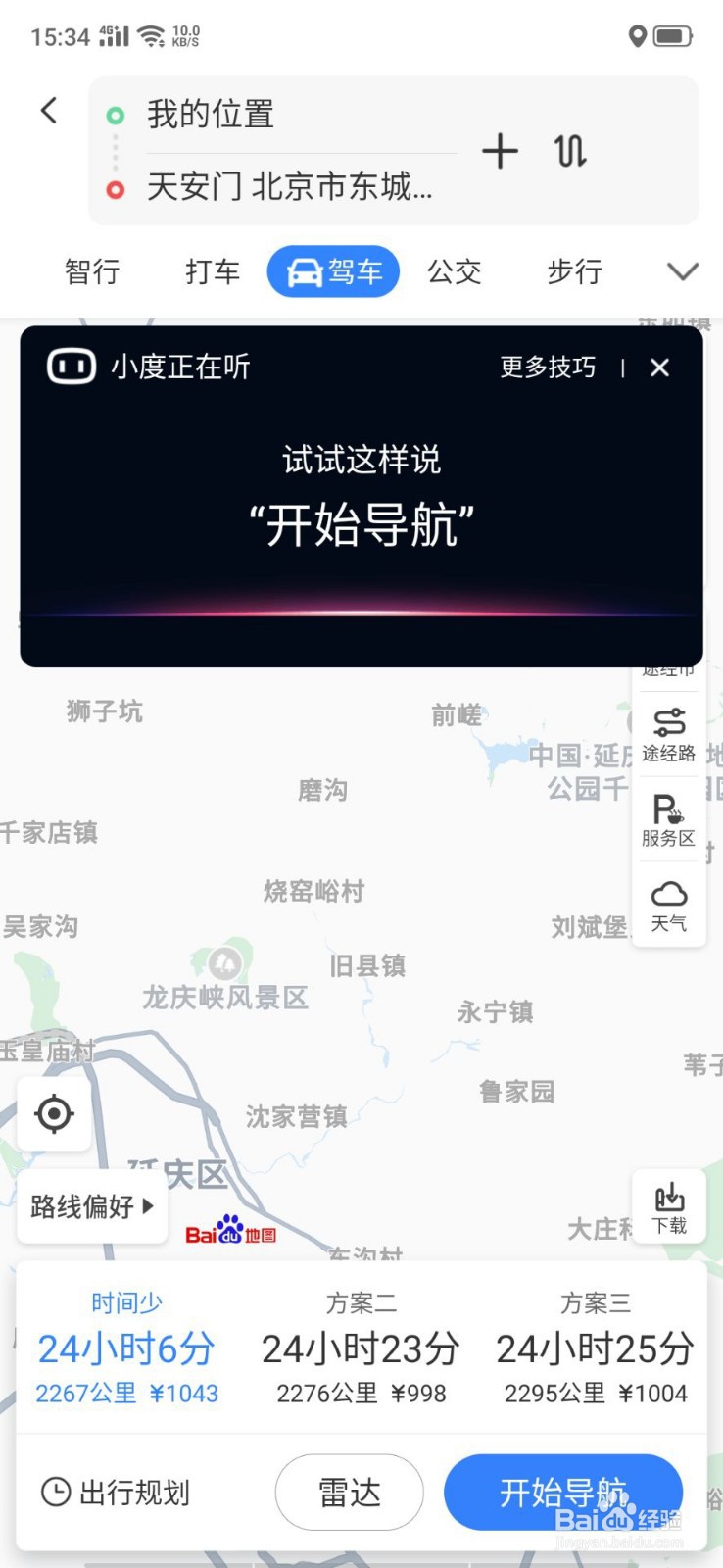Select the 打车 ride-hailing tab
Image resolution: width=723 pixels, height=1568 pixels.
pos(212,272)
